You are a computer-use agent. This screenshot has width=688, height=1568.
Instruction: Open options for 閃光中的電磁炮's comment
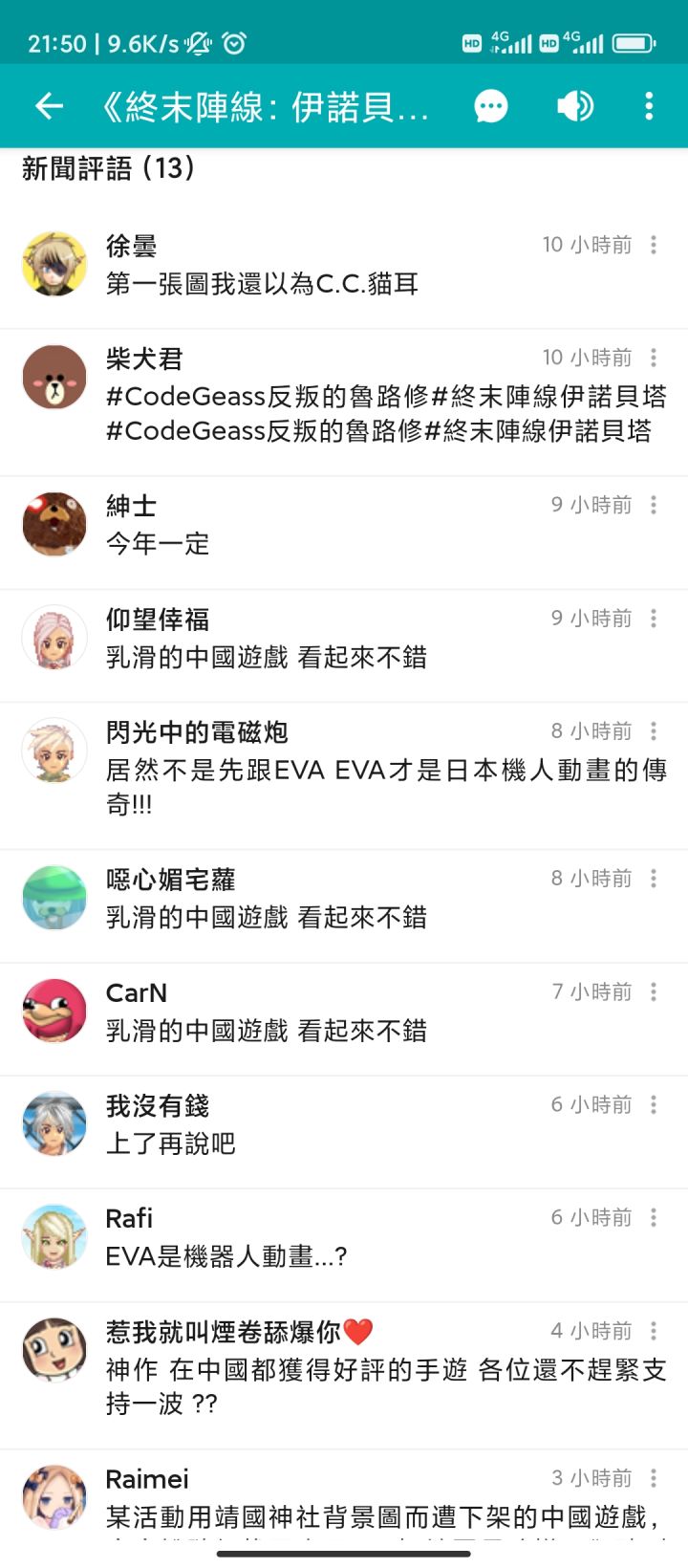point(654,731)
